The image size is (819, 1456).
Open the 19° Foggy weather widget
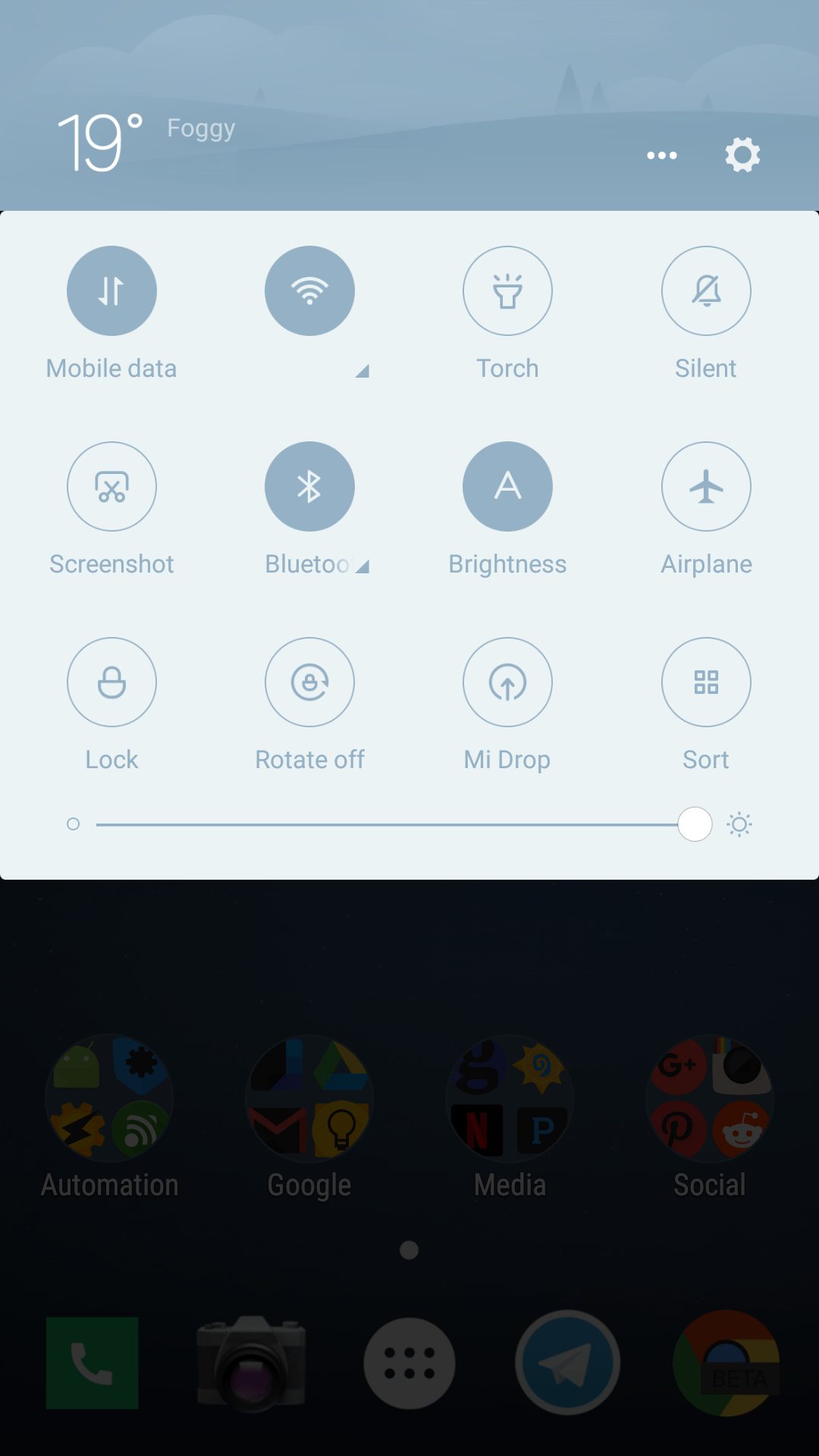tap(146, 141)
